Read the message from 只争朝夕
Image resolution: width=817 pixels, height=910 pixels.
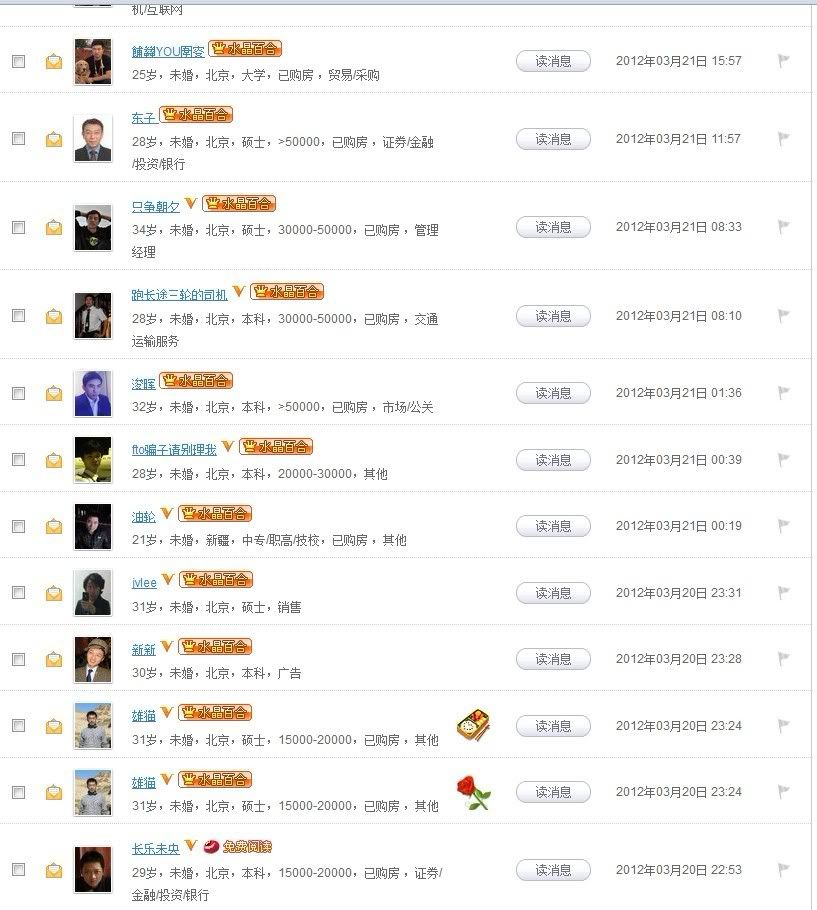coord(553,227)
